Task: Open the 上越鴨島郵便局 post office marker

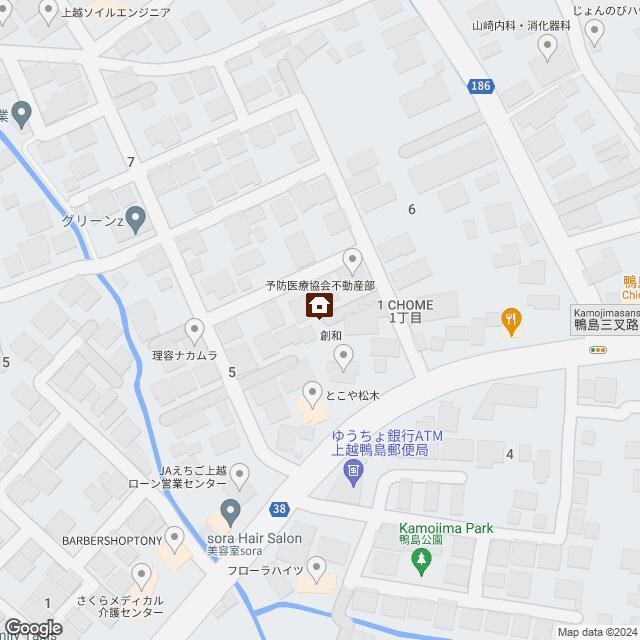Action: coord(354,471)
